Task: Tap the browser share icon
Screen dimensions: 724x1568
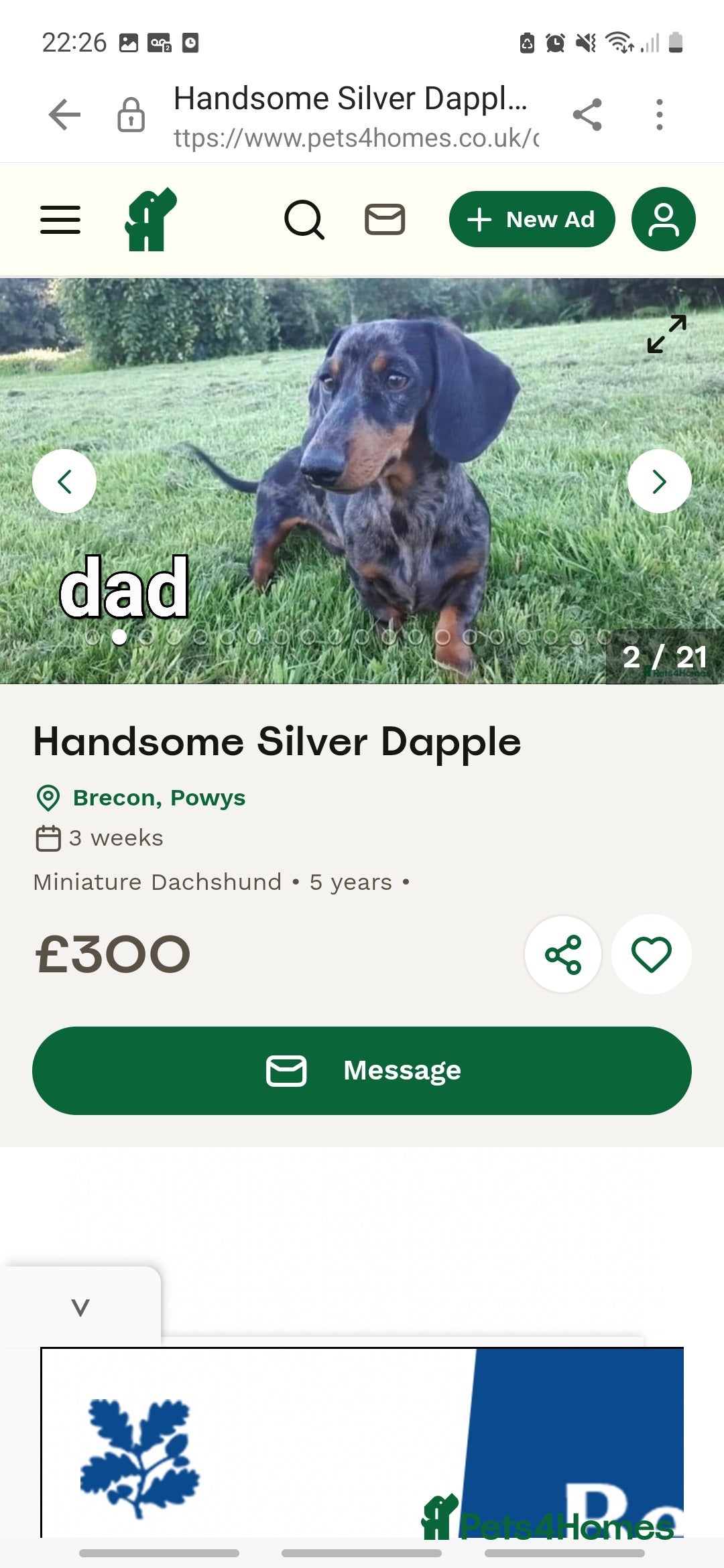Action: [585, 114]
